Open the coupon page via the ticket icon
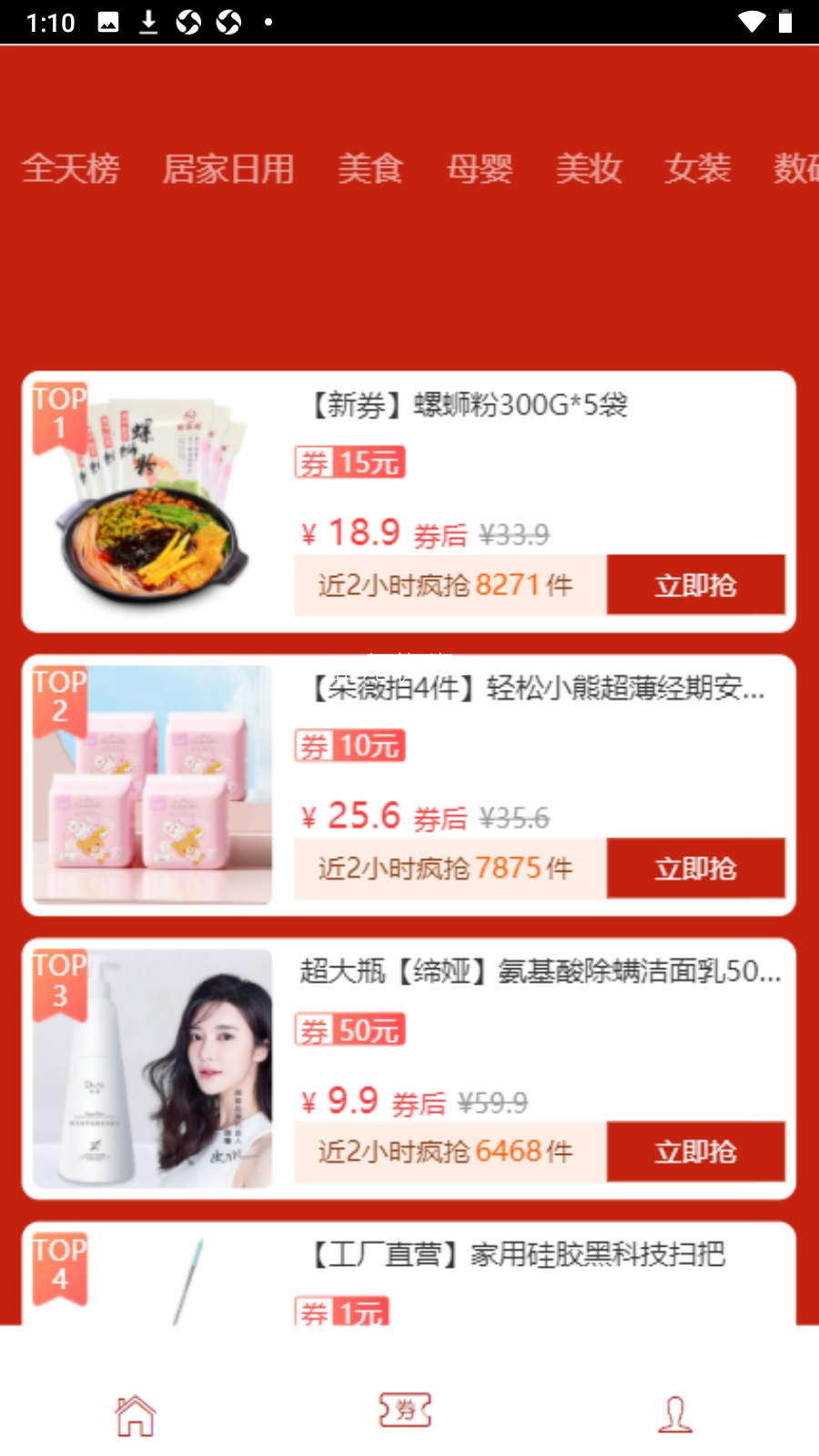 (x=405, y=1410)
